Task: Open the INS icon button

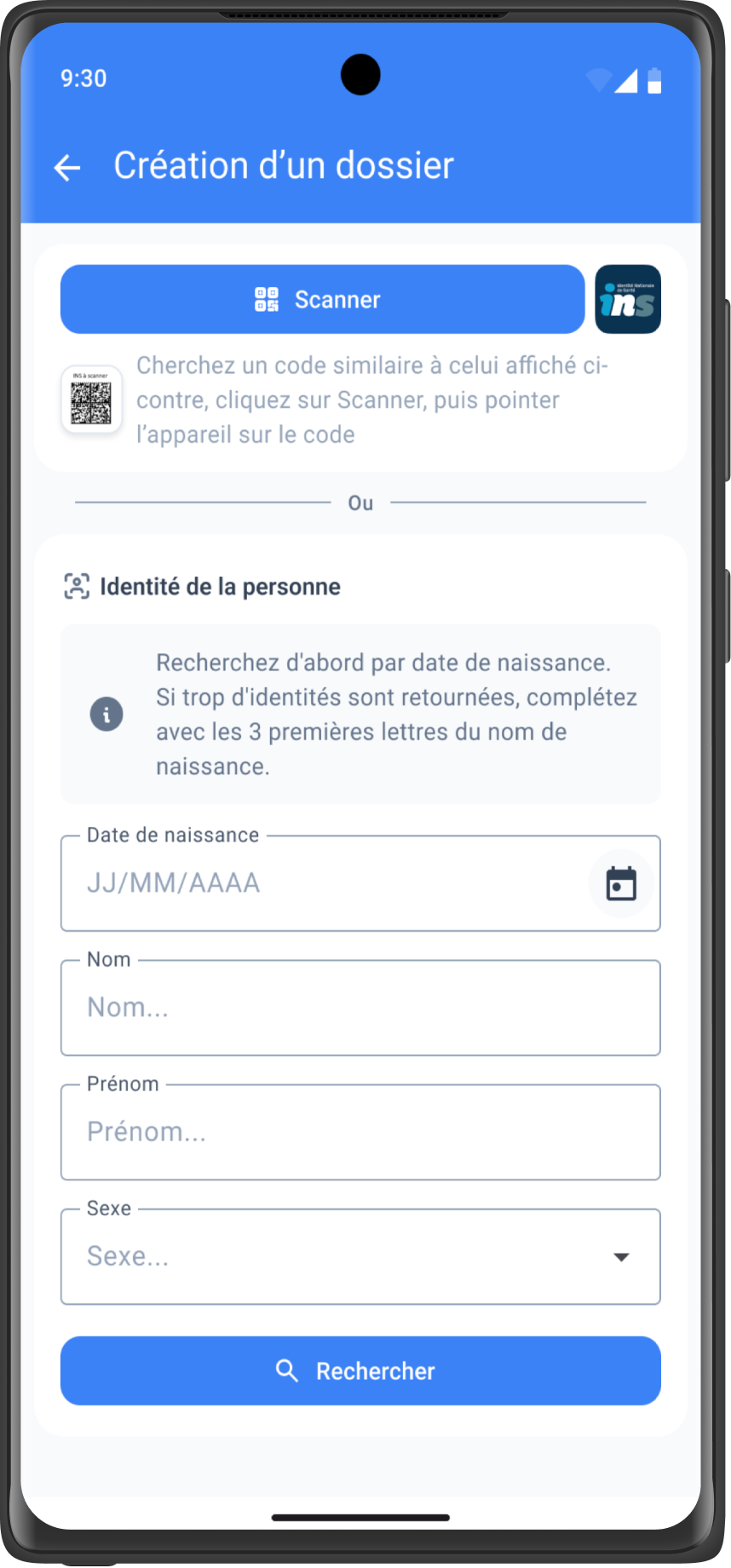Action: (x=628, y=299)
